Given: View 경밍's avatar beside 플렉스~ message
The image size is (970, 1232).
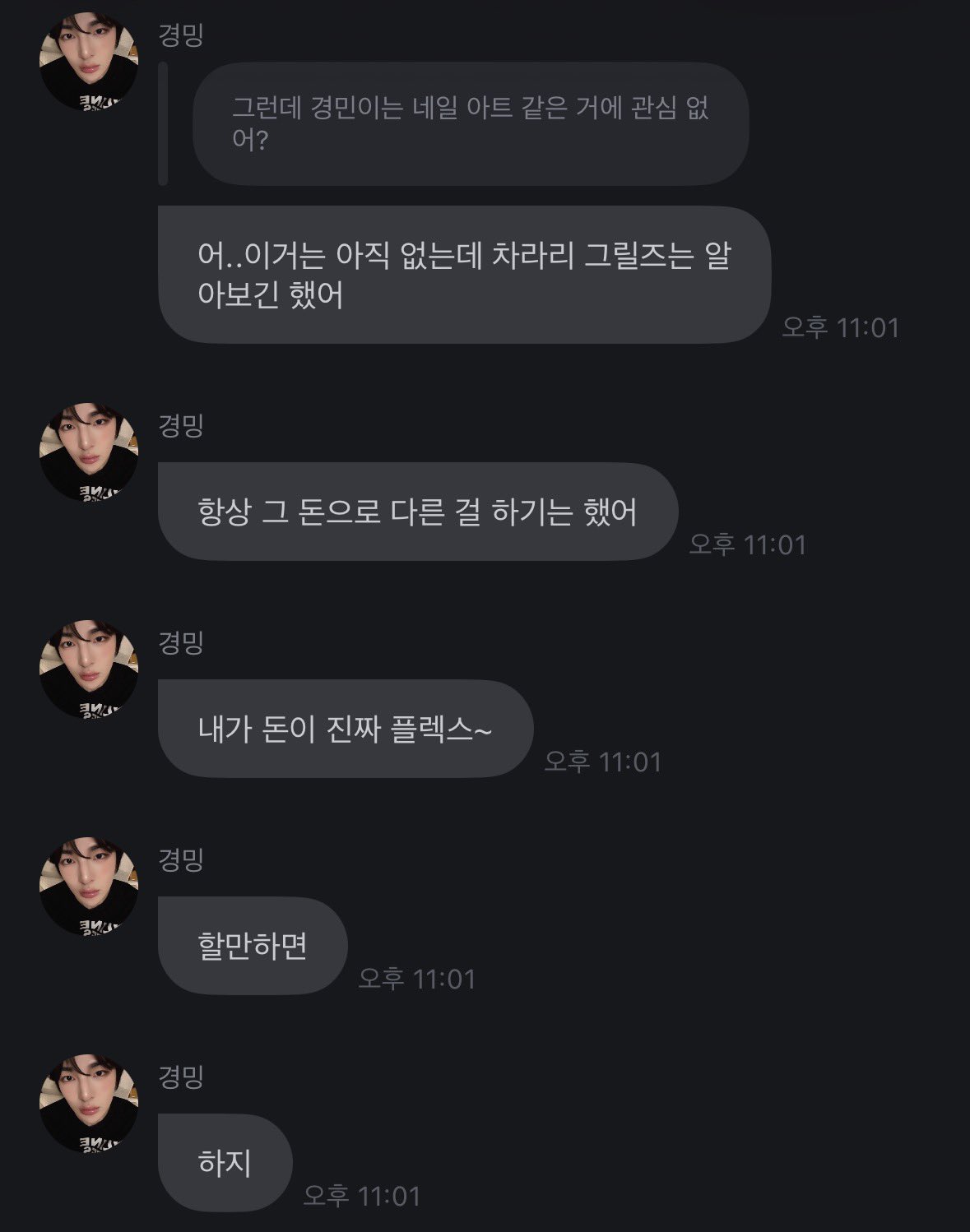Looking at the screenshot, I should 89,669.
